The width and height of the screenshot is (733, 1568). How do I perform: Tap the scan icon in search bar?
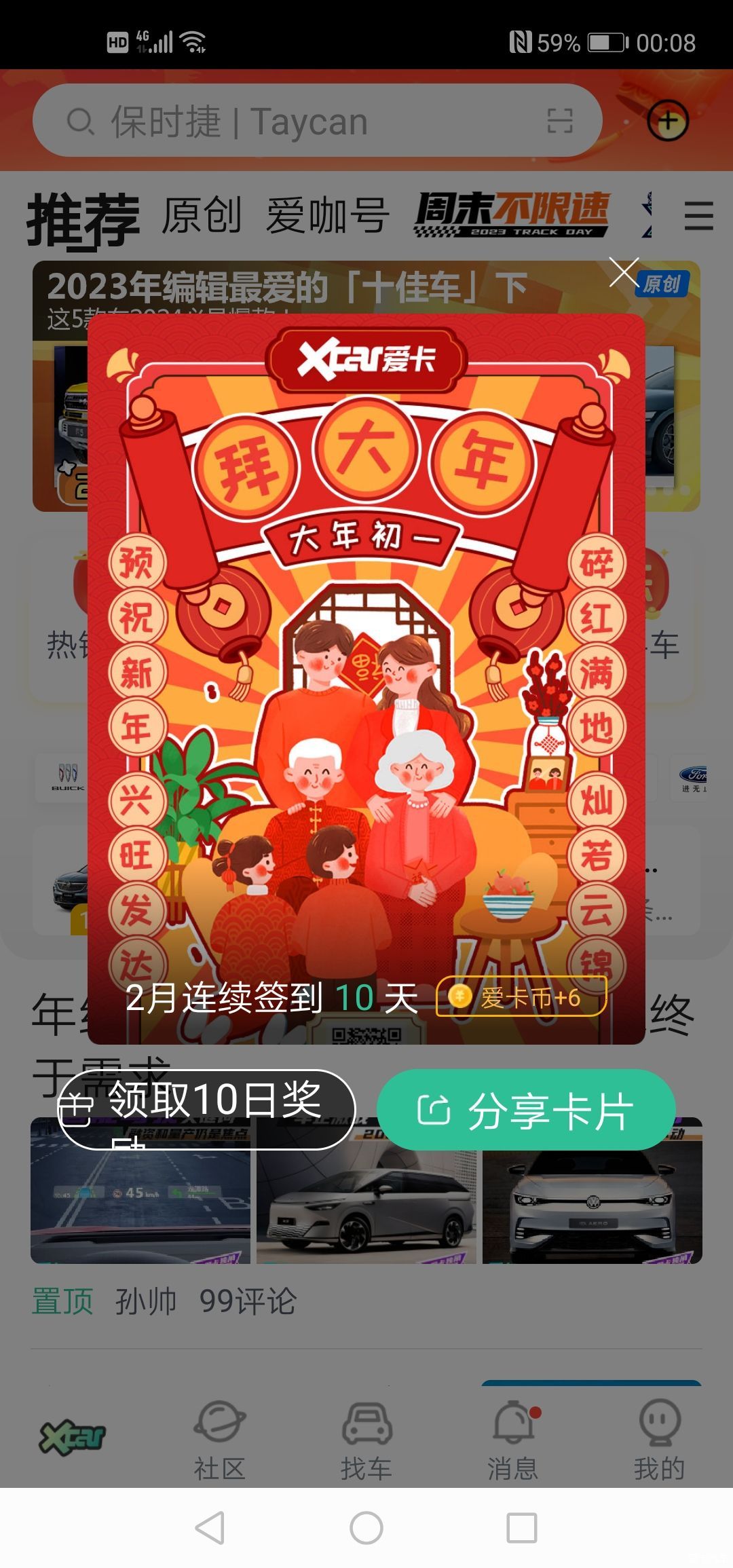tap(560, 122)
